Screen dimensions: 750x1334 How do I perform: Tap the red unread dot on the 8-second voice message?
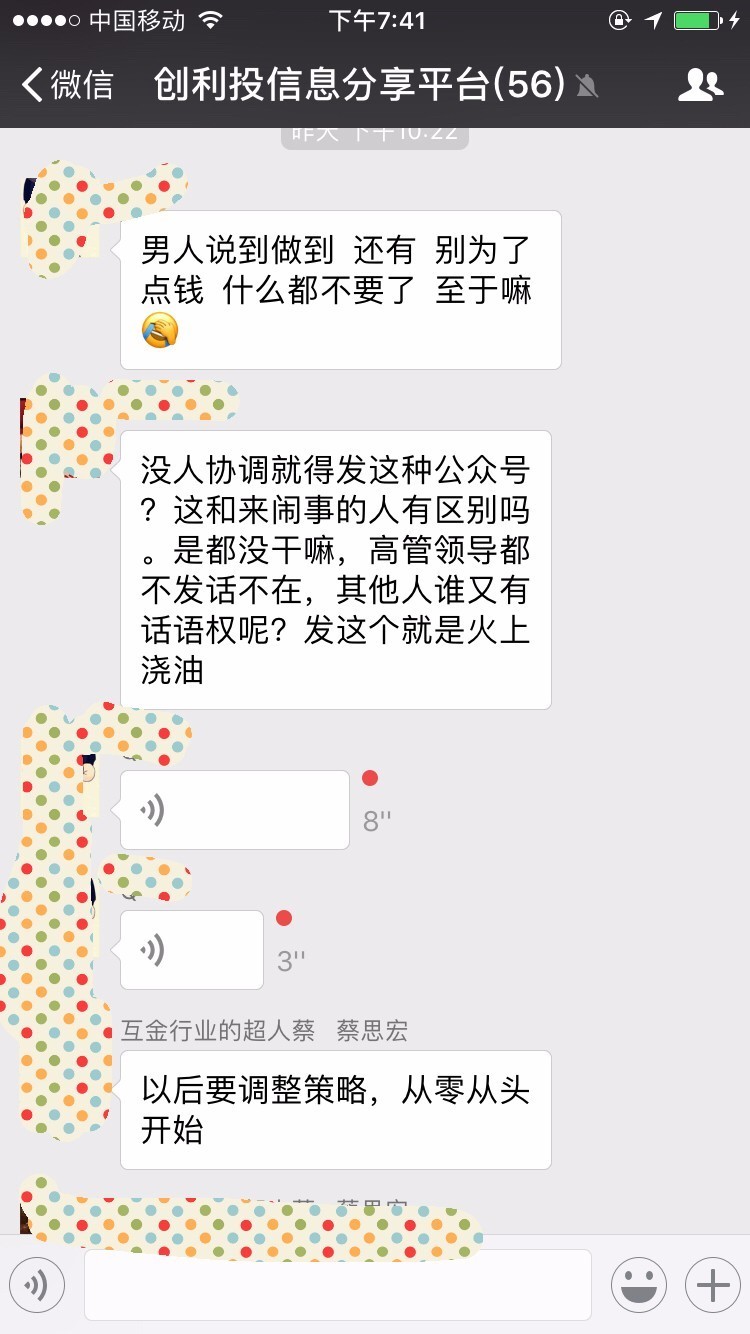pos(368,775)
